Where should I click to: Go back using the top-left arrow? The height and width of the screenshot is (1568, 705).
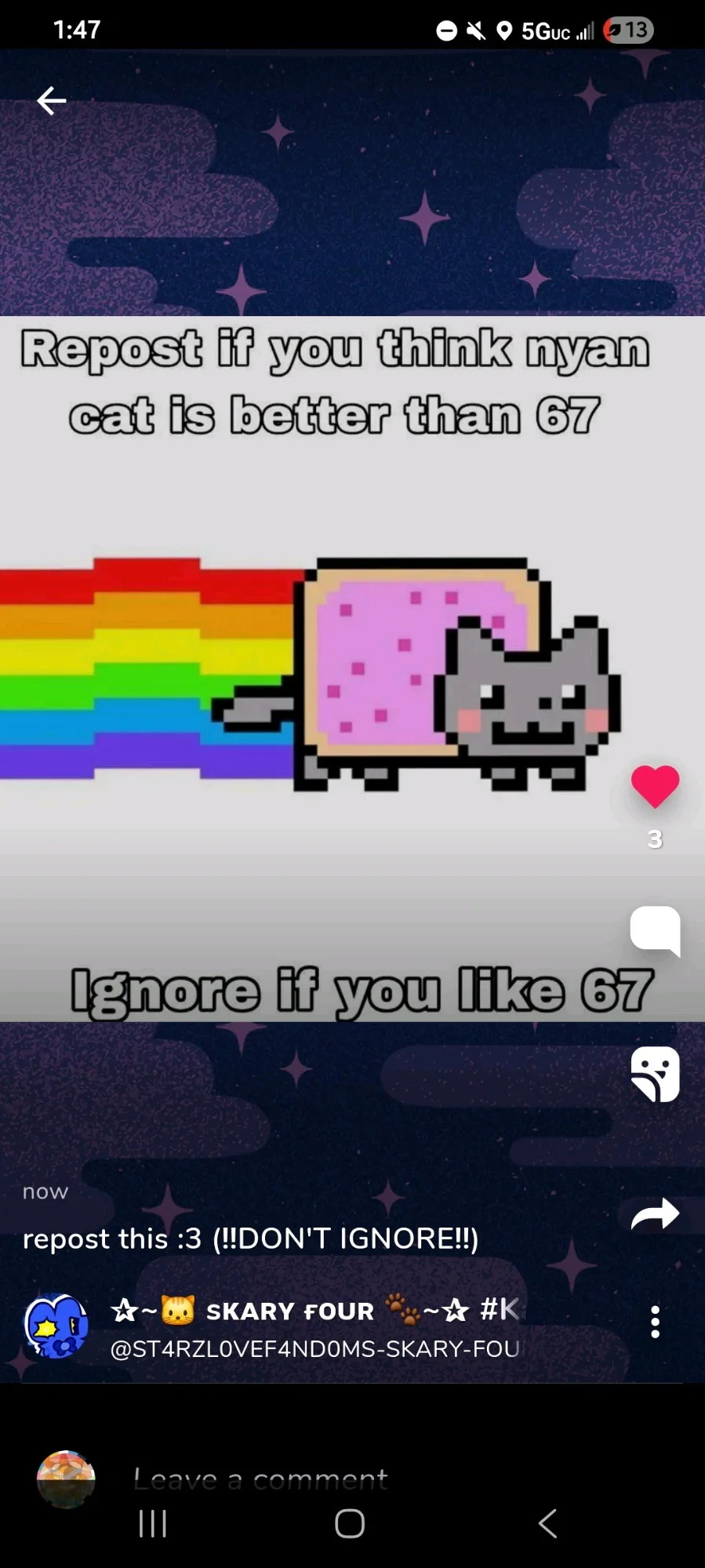[52, 100]
